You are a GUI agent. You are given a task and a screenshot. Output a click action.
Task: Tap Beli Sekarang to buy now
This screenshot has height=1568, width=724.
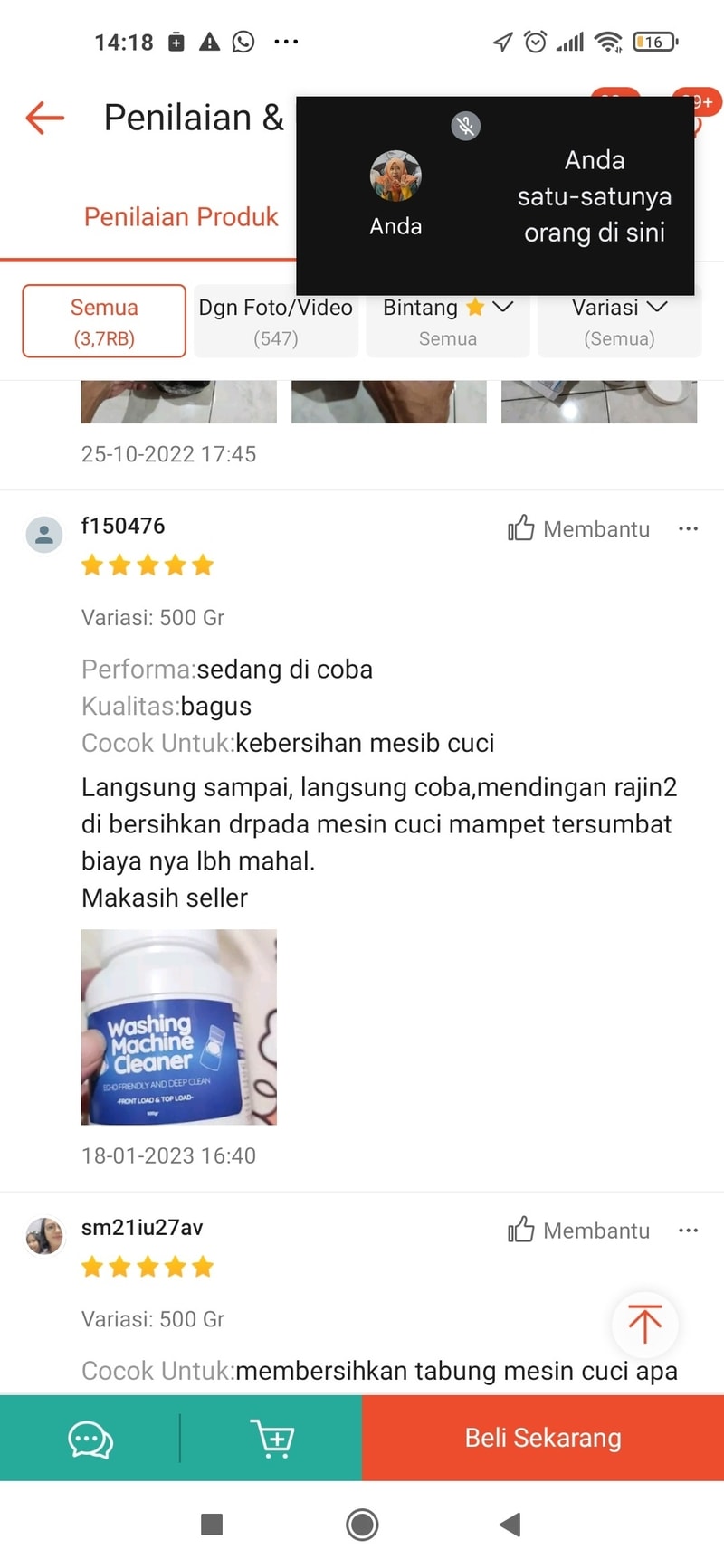(x=543, y=1439)
